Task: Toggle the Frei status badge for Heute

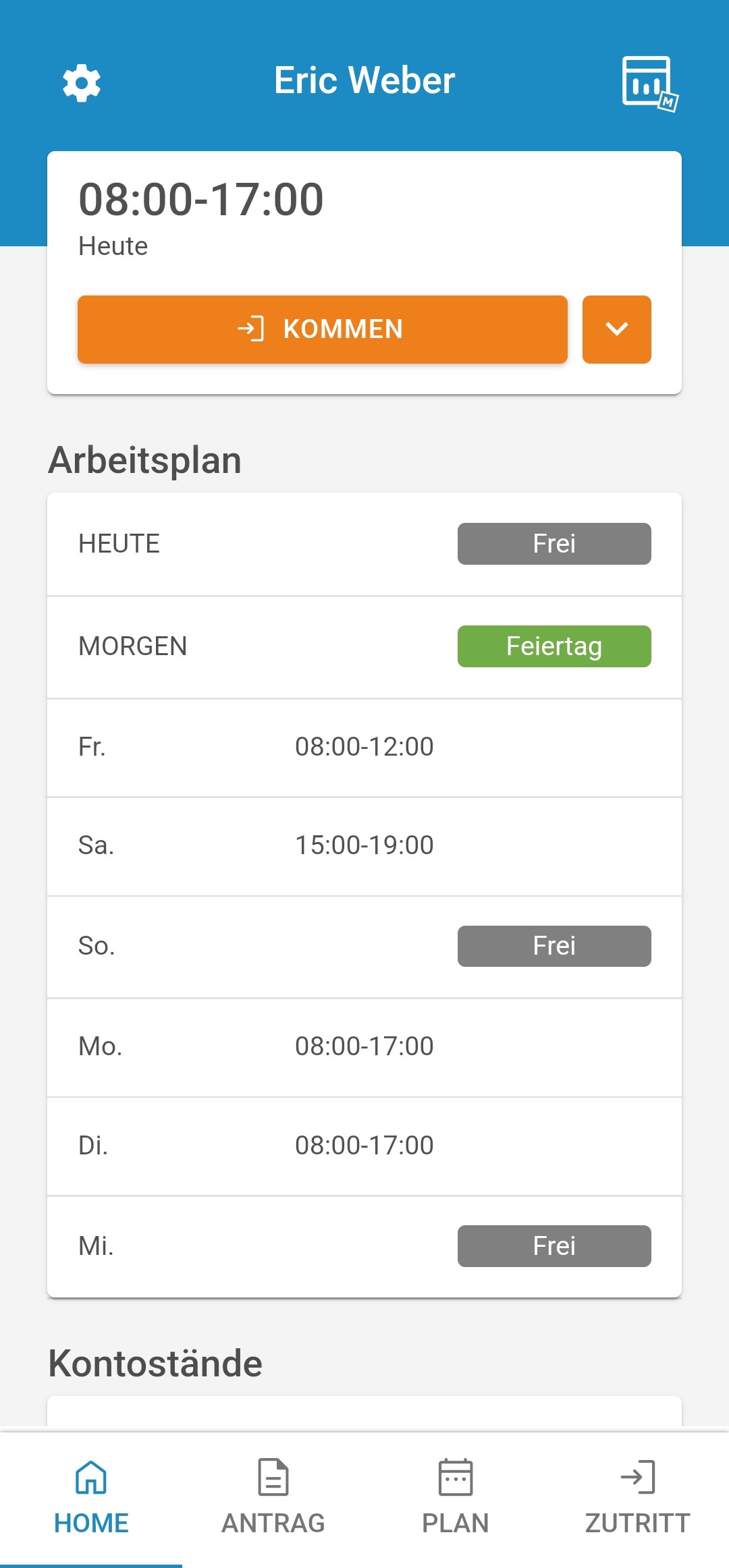Action: pyautogui.click(x=553, y=543)
